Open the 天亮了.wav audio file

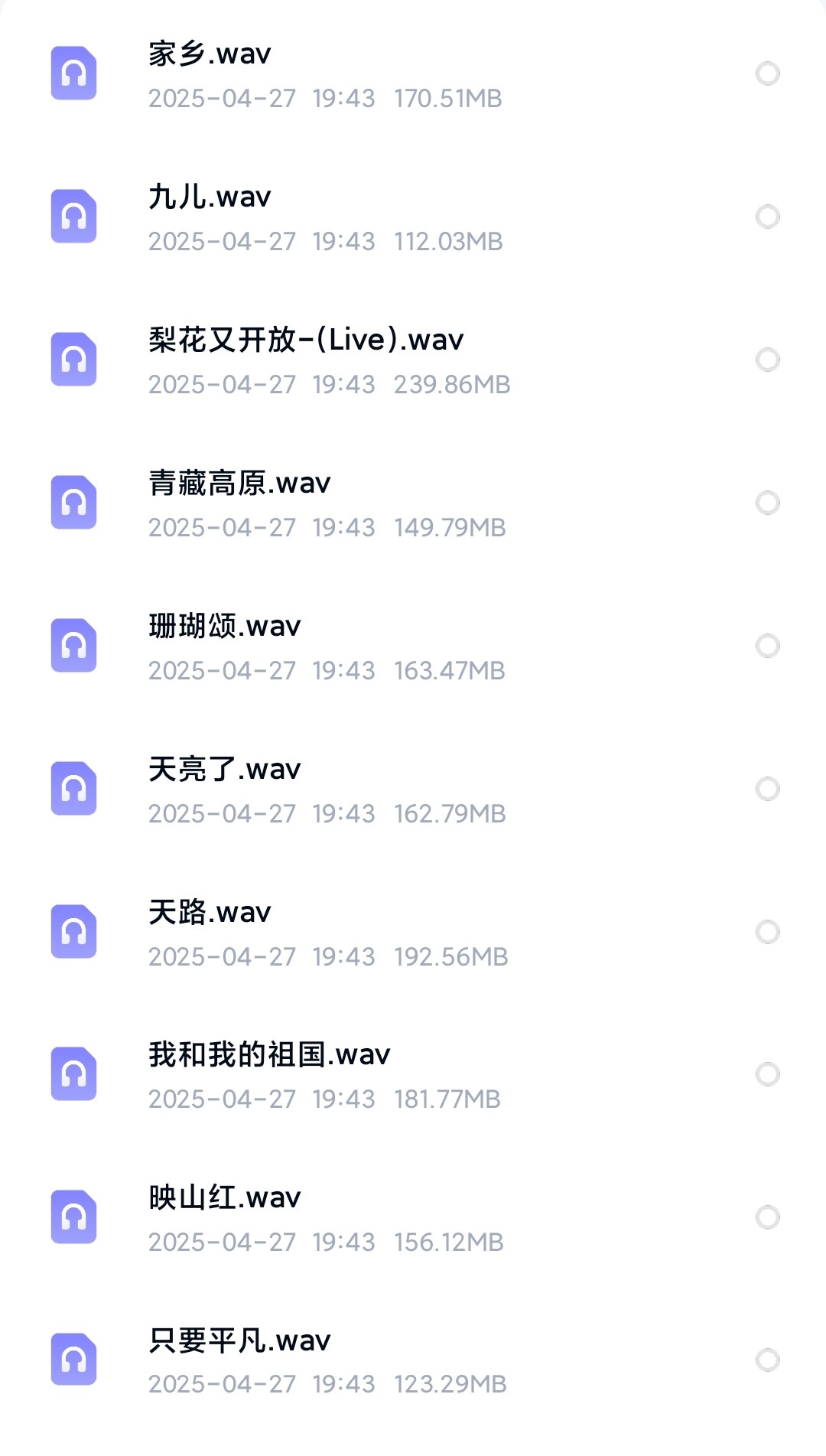tap(225, 770)
